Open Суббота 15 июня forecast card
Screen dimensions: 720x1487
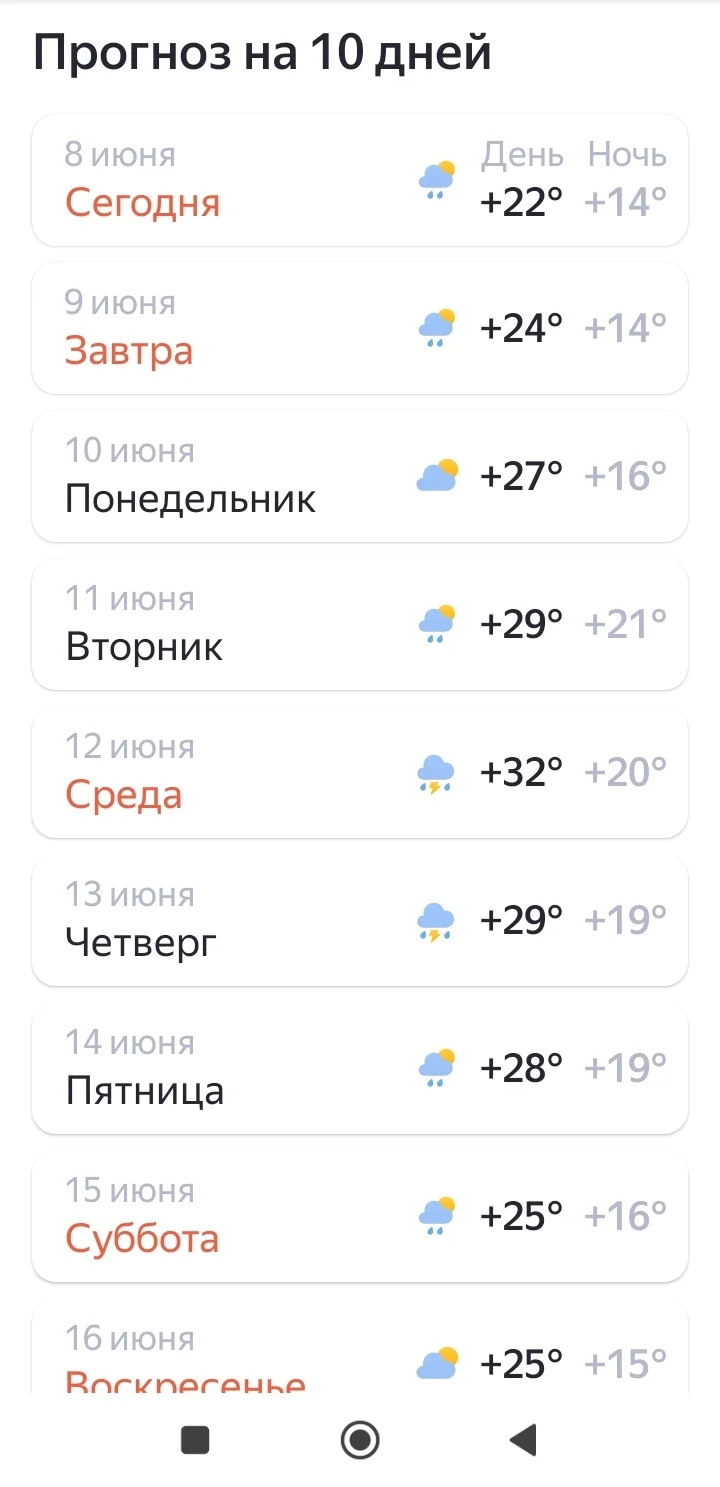(x=360, y=1216)
